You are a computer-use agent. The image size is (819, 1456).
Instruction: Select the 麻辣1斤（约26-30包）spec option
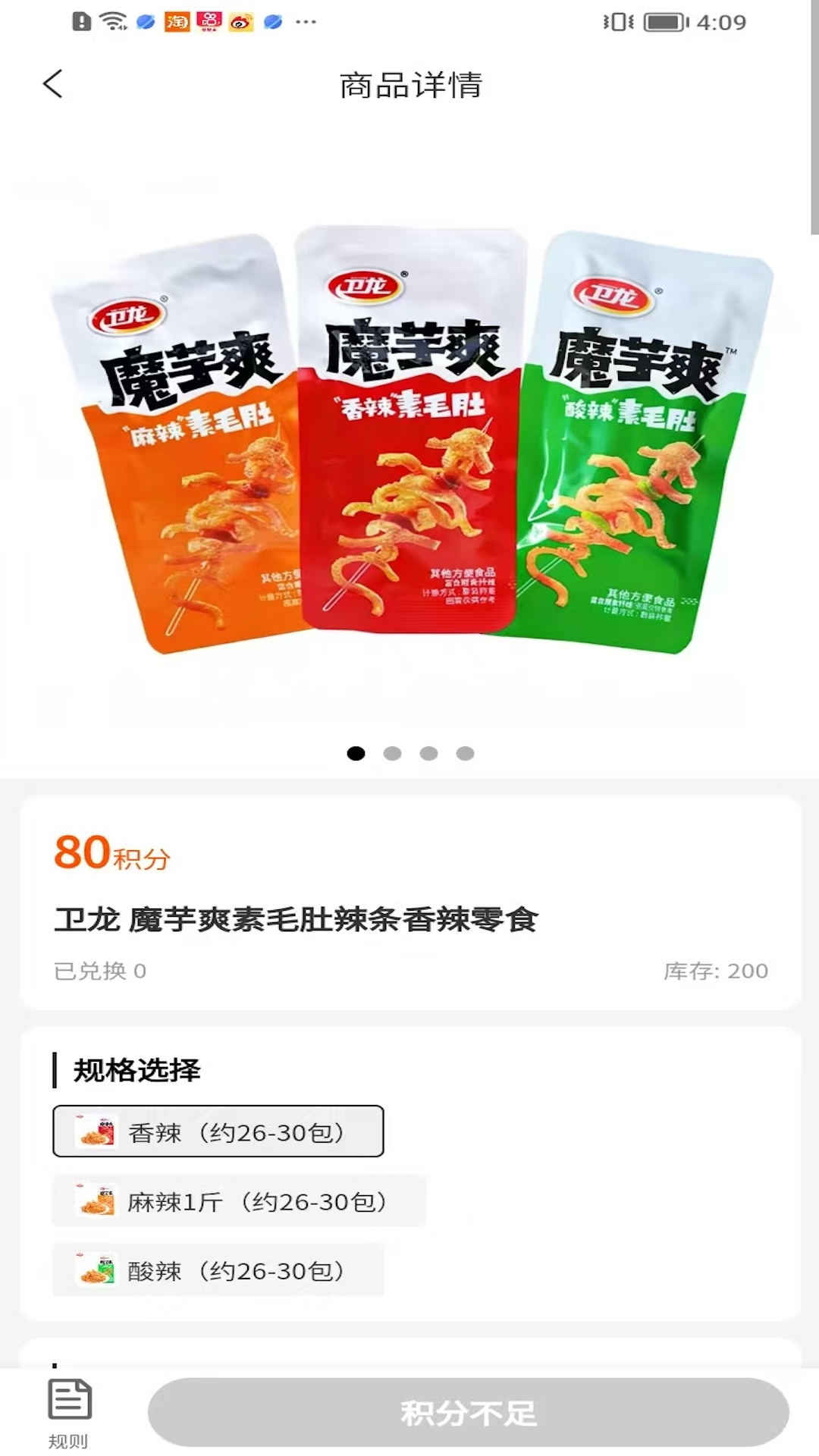[239, 1202]
